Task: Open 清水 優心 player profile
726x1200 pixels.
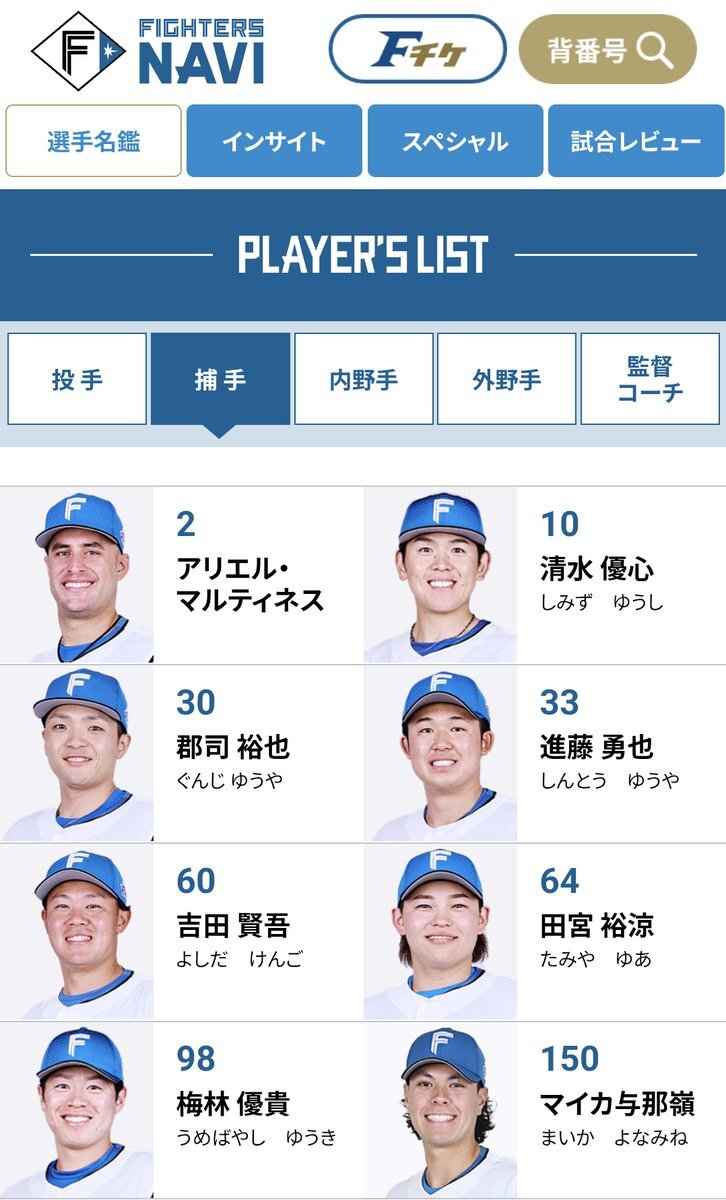Action: pos(545,575)
